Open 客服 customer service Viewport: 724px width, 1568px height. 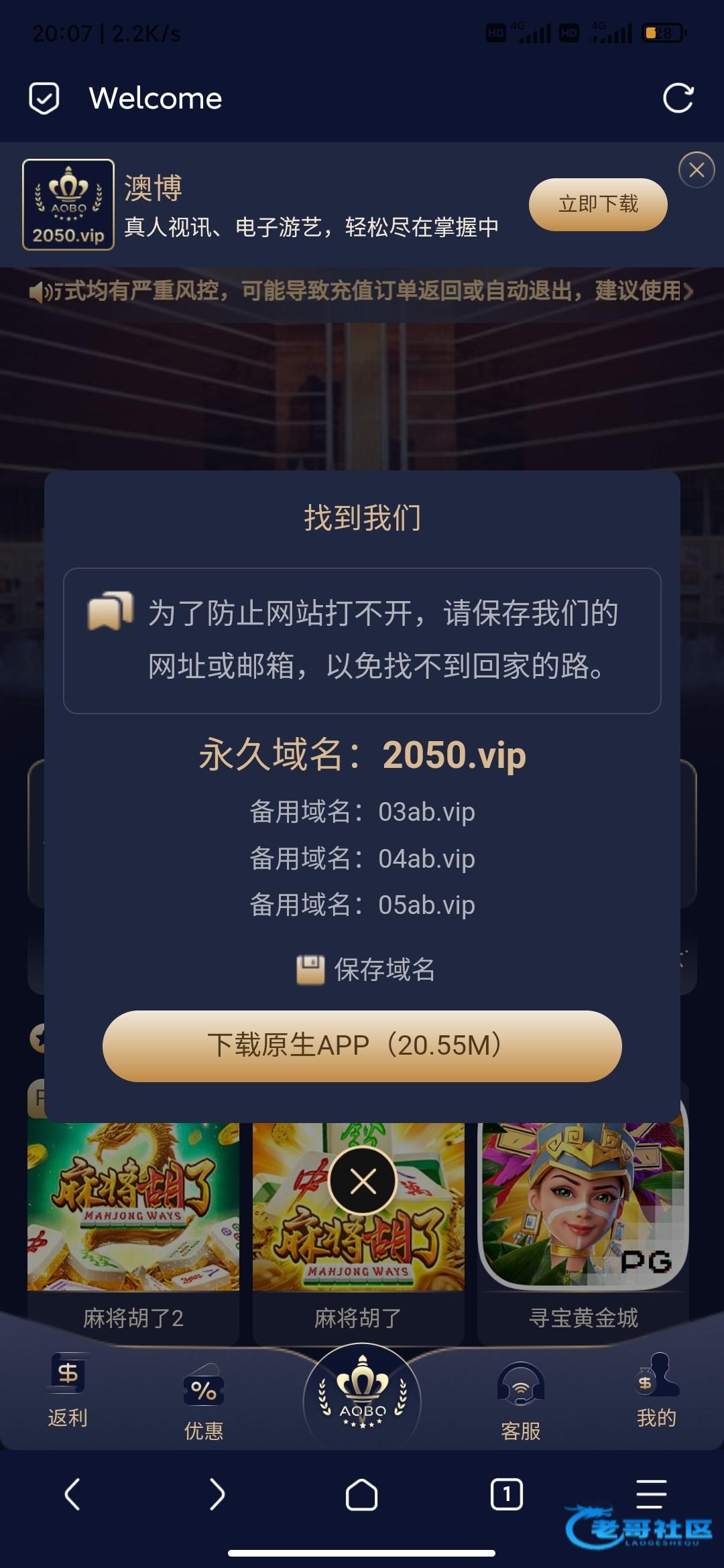(x=521, y=1400)
